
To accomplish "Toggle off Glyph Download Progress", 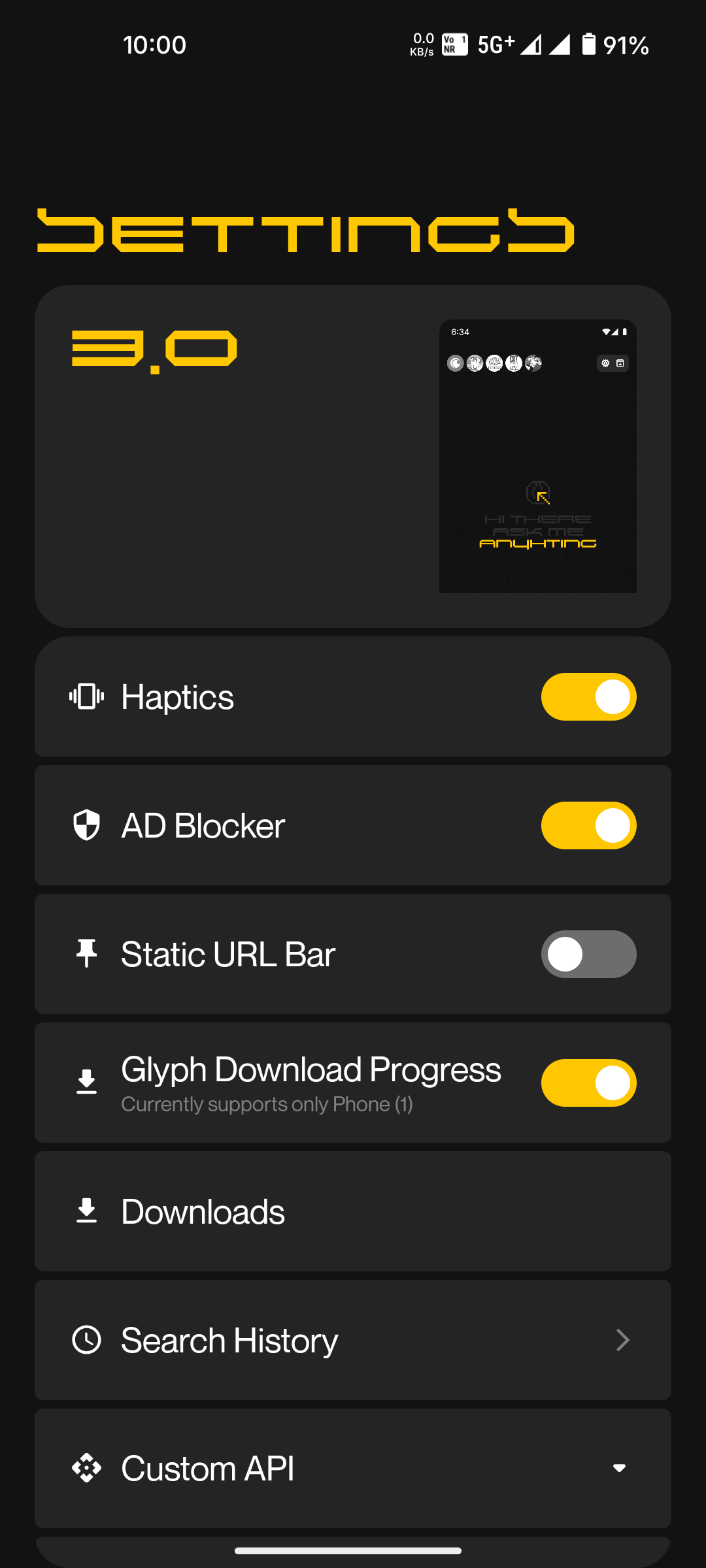I will tap(588, 1083).
